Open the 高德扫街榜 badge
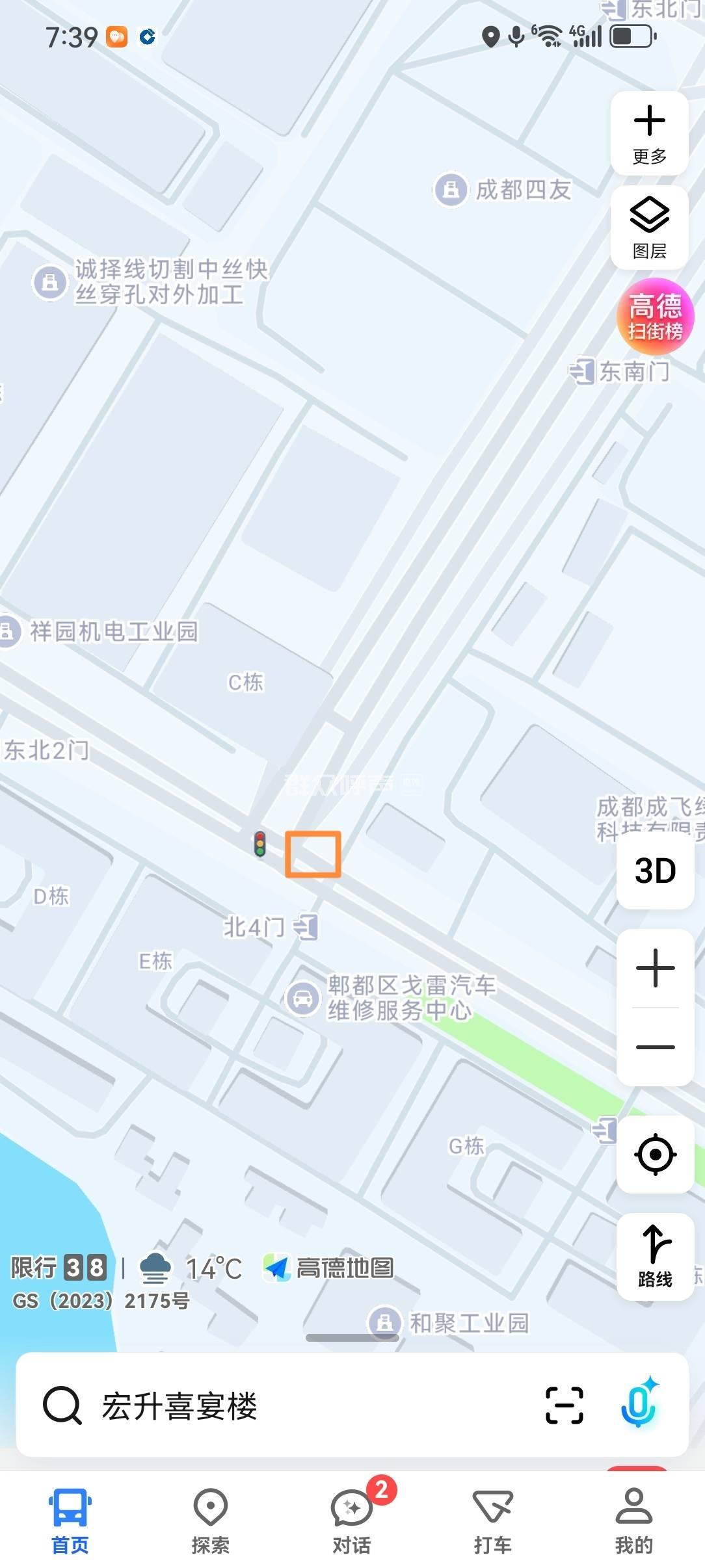 655,317
